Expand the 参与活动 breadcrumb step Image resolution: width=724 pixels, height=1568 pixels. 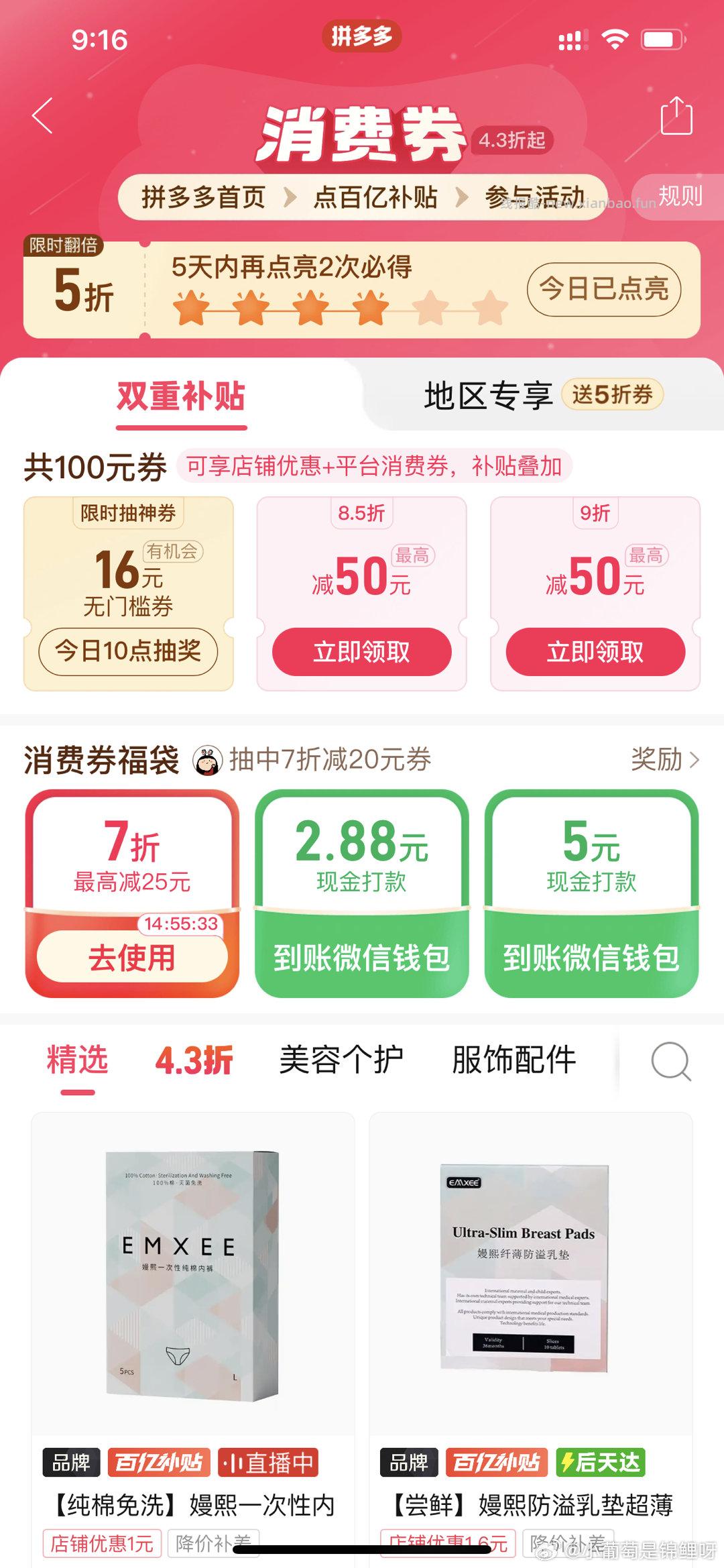536,197
